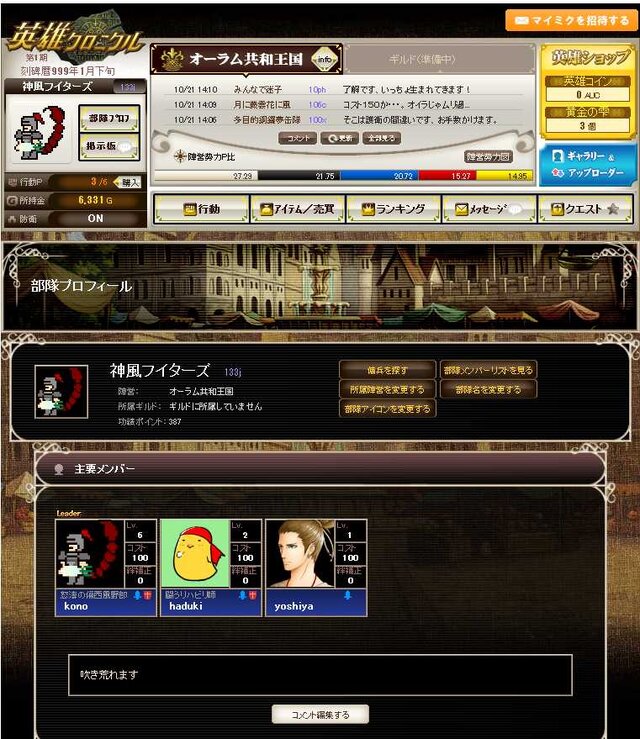
Task: Open the クエスト quest menu
Action: pos(586,209)
